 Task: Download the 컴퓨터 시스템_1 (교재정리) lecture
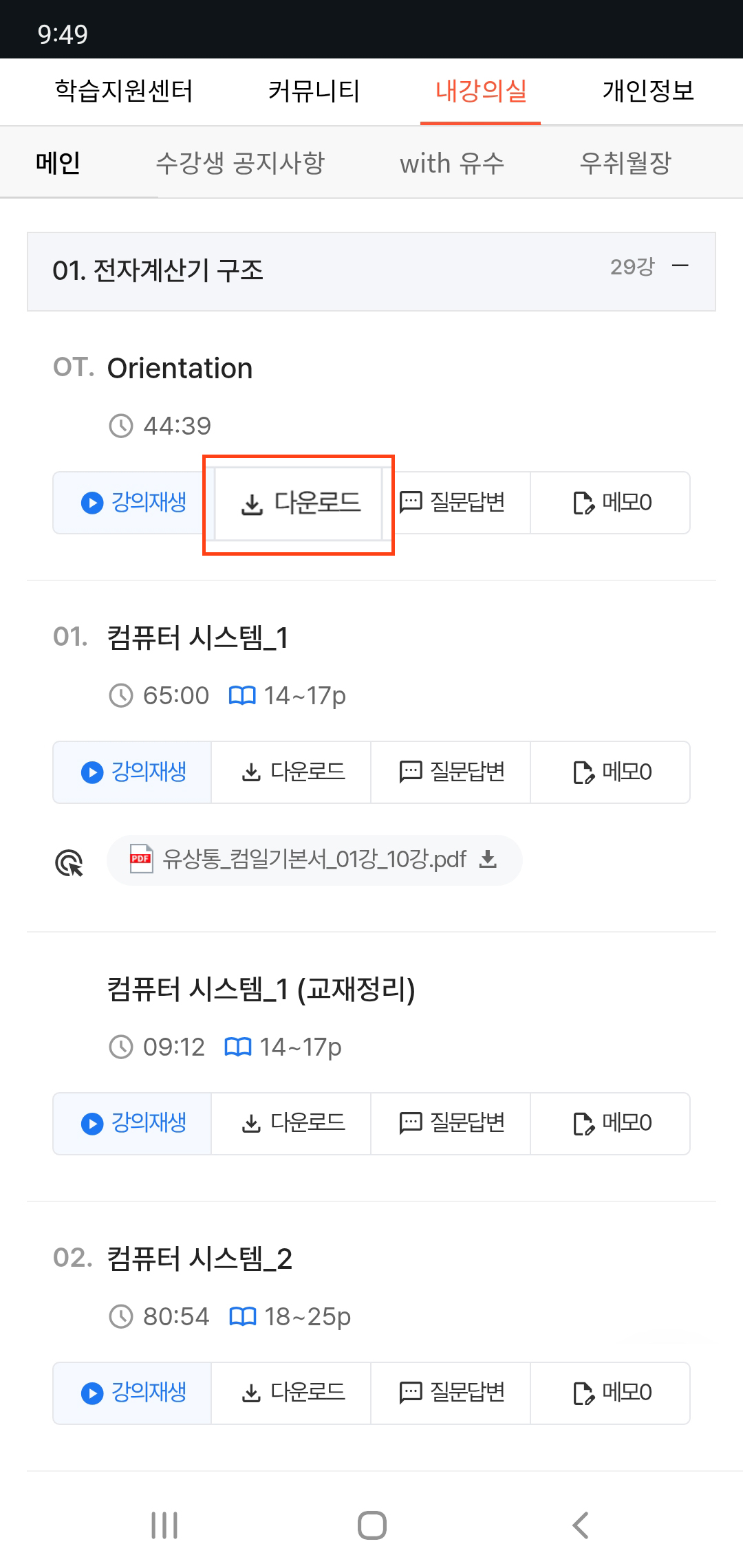pos(291,1124)
